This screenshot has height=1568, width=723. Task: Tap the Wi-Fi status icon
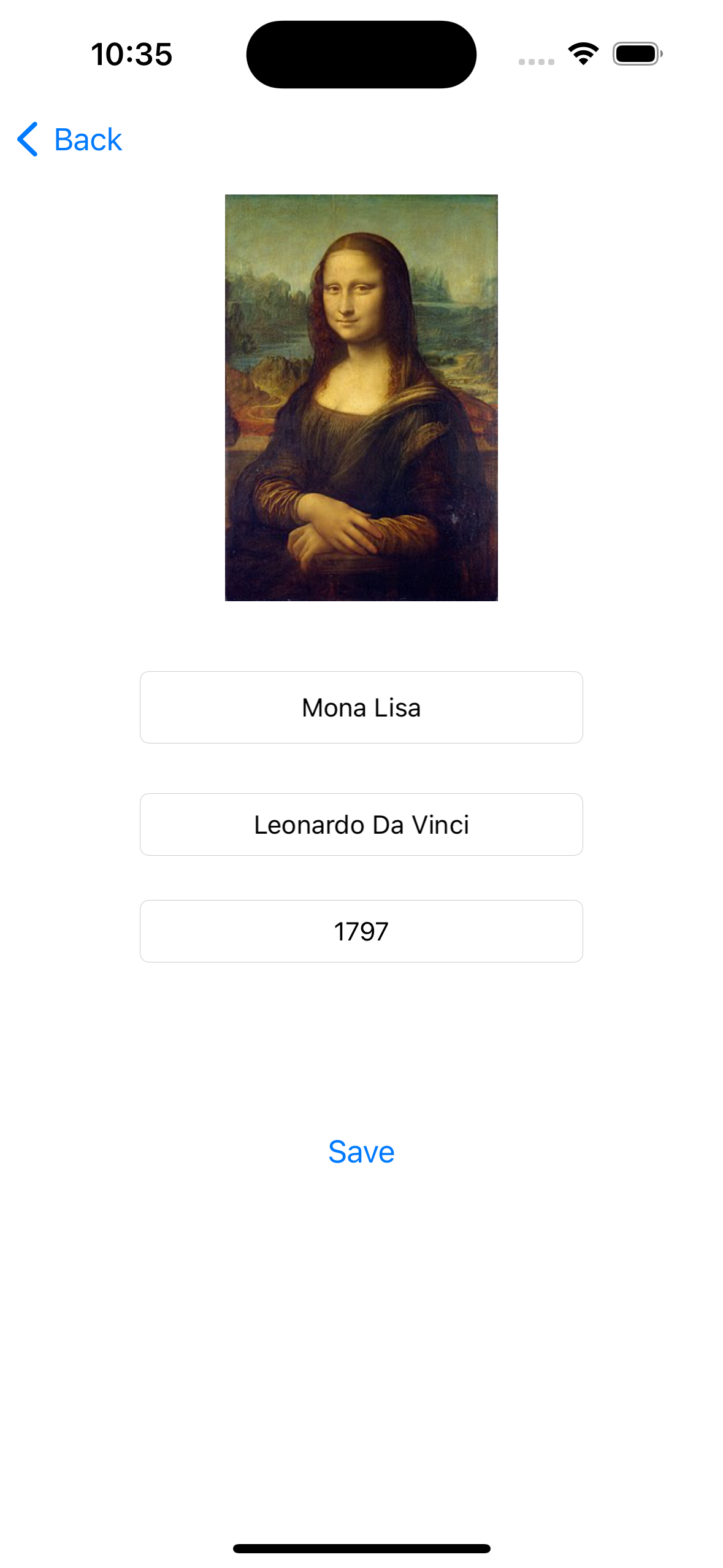[582, 53]
